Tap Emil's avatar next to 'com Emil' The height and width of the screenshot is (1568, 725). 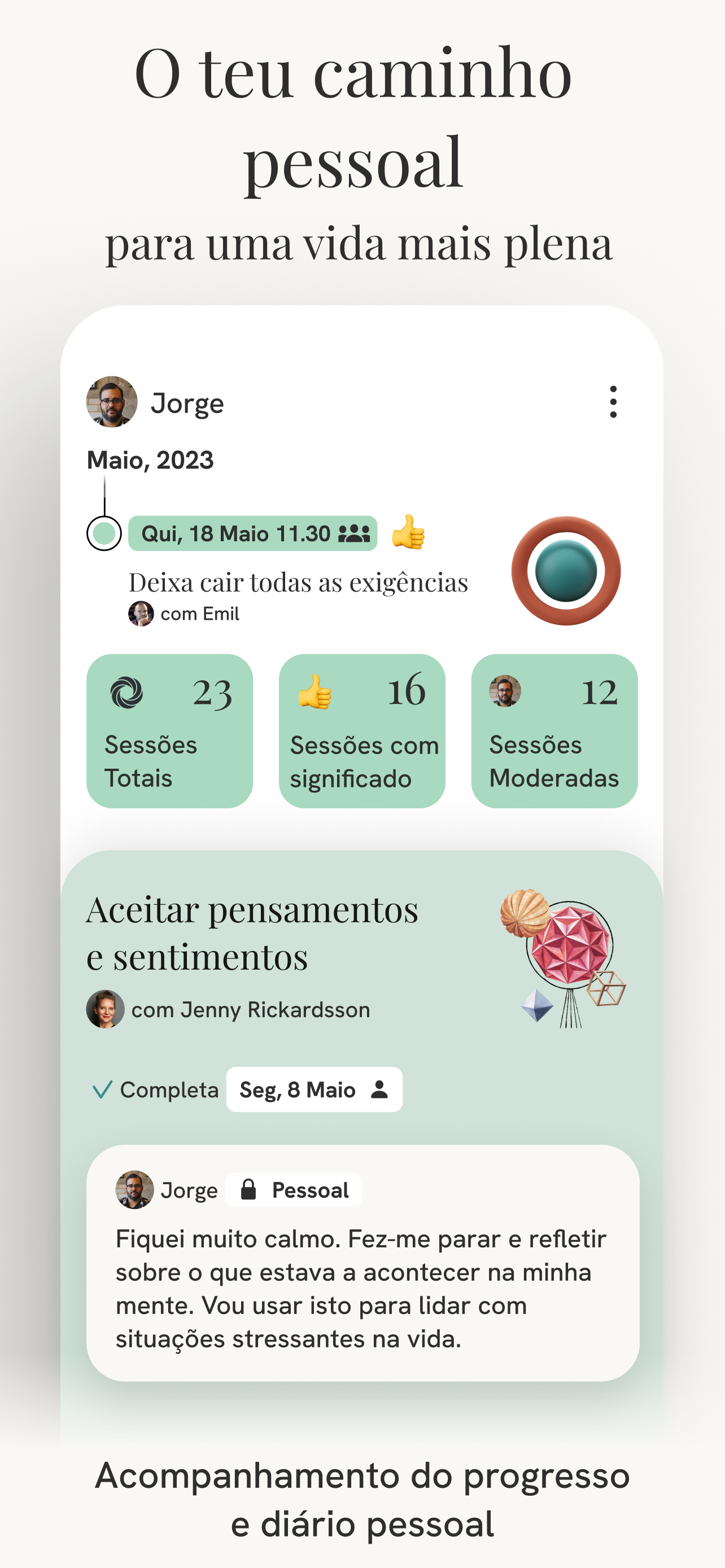tap(141, 613)
